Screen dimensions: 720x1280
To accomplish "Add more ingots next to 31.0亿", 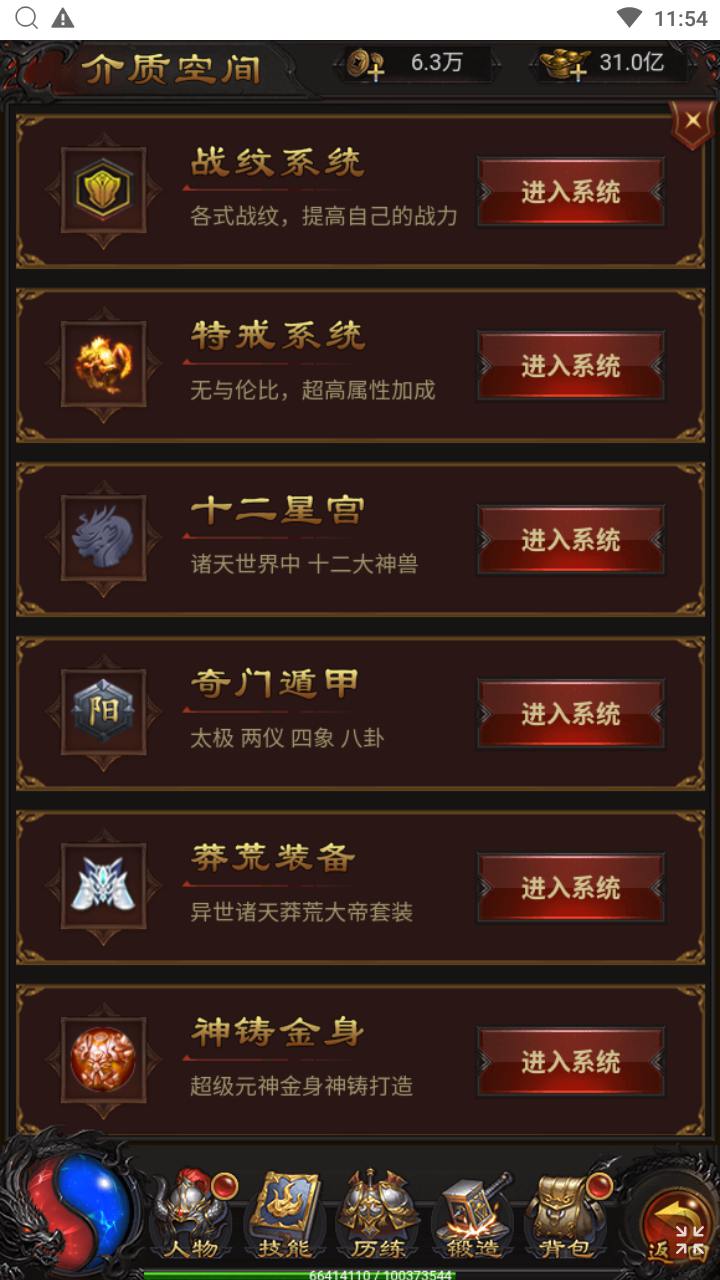I will [x=565, y=65].
